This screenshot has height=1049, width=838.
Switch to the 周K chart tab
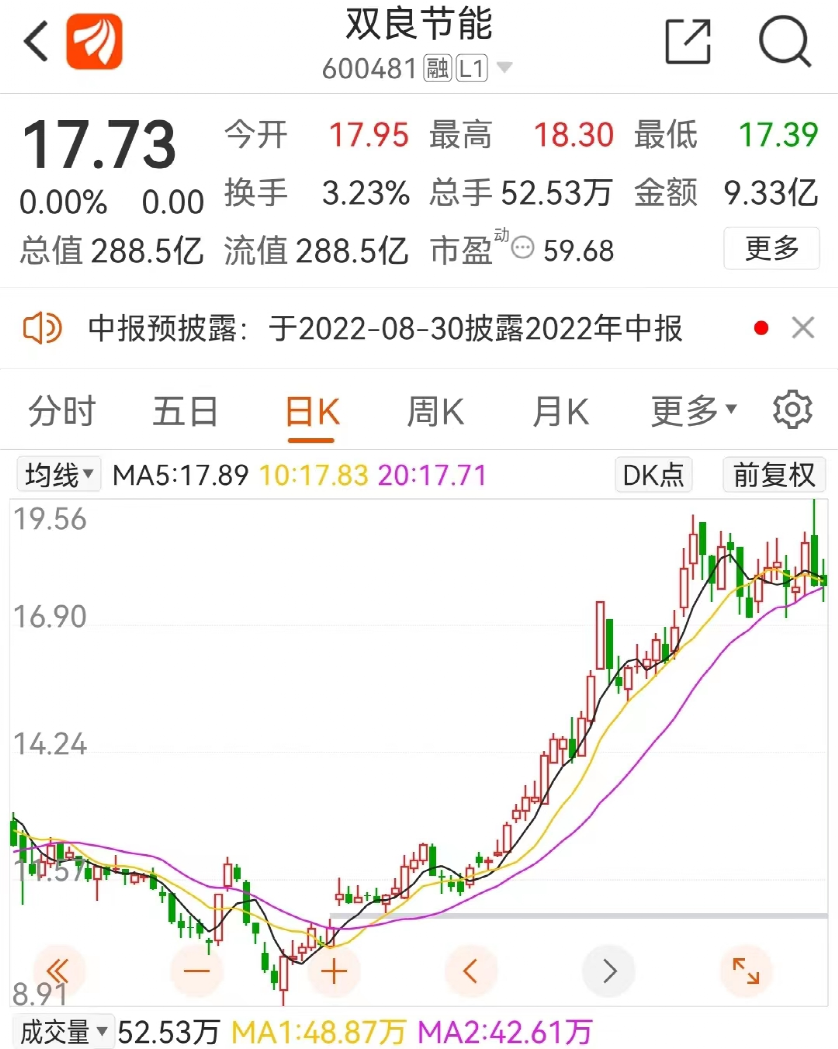pos(435,411)
